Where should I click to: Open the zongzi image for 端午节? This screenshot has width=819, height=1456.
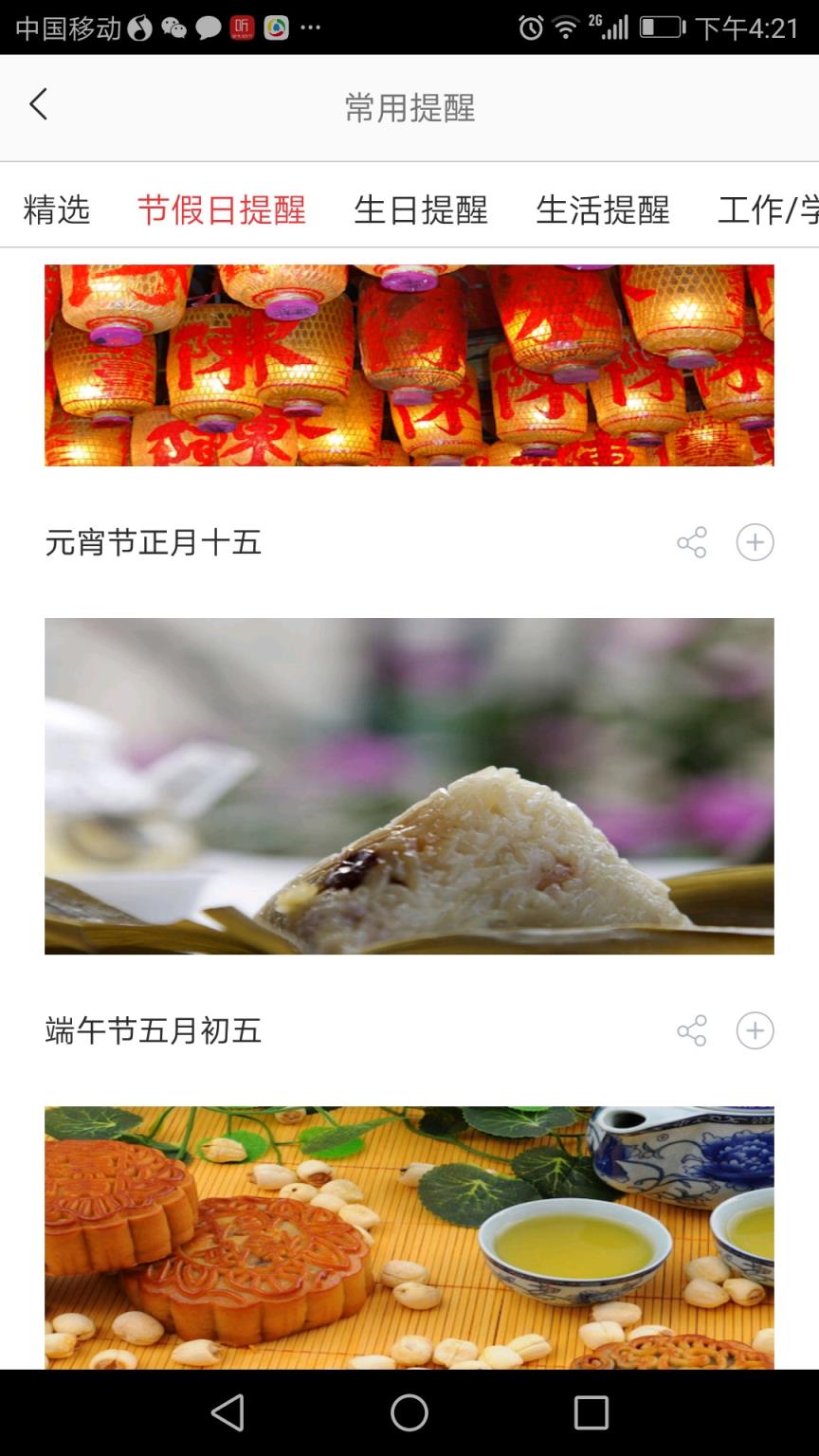[x=409, y=785]
